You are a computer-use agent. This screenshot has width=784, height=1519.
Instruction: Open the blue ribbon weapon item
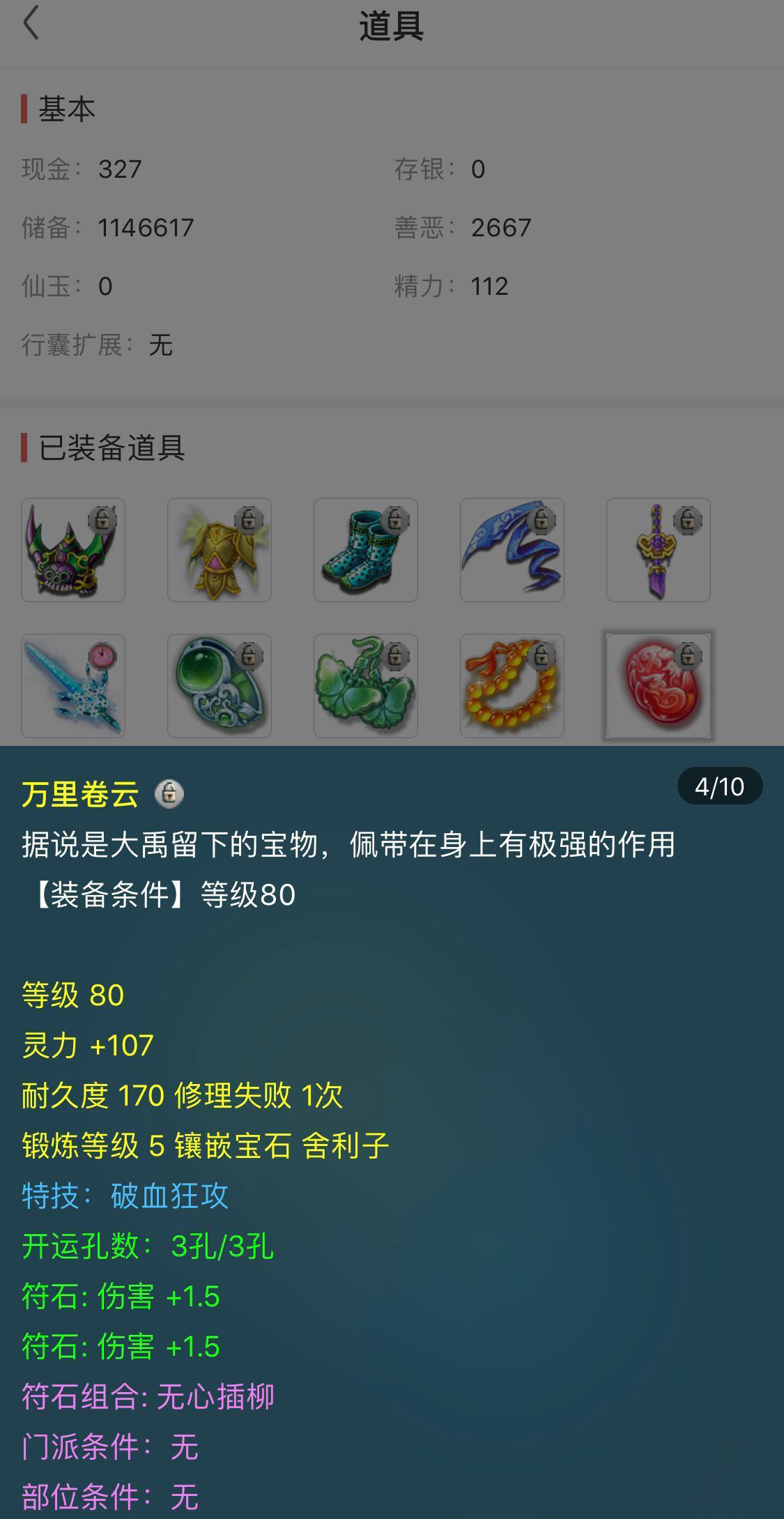click(512, 550)
